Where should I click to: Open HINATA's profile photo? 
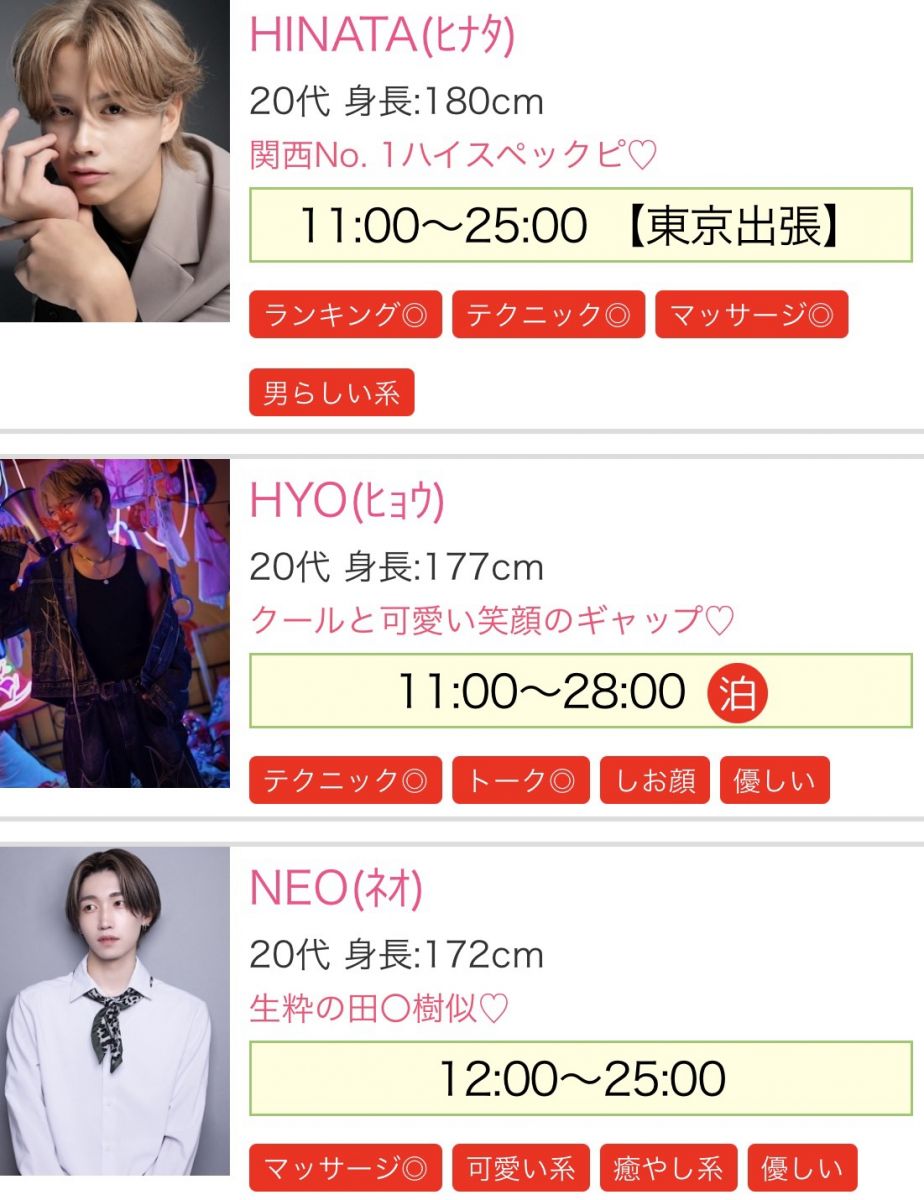[114, 160]
